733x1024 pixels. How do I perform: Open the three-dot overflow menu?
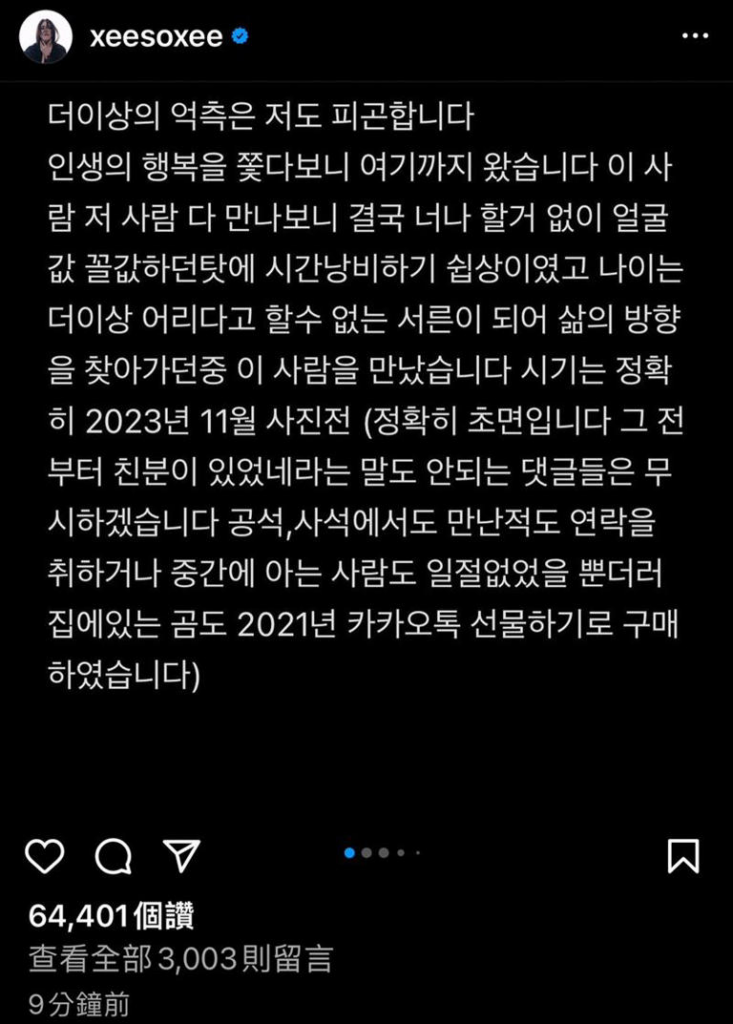[695, 37]
